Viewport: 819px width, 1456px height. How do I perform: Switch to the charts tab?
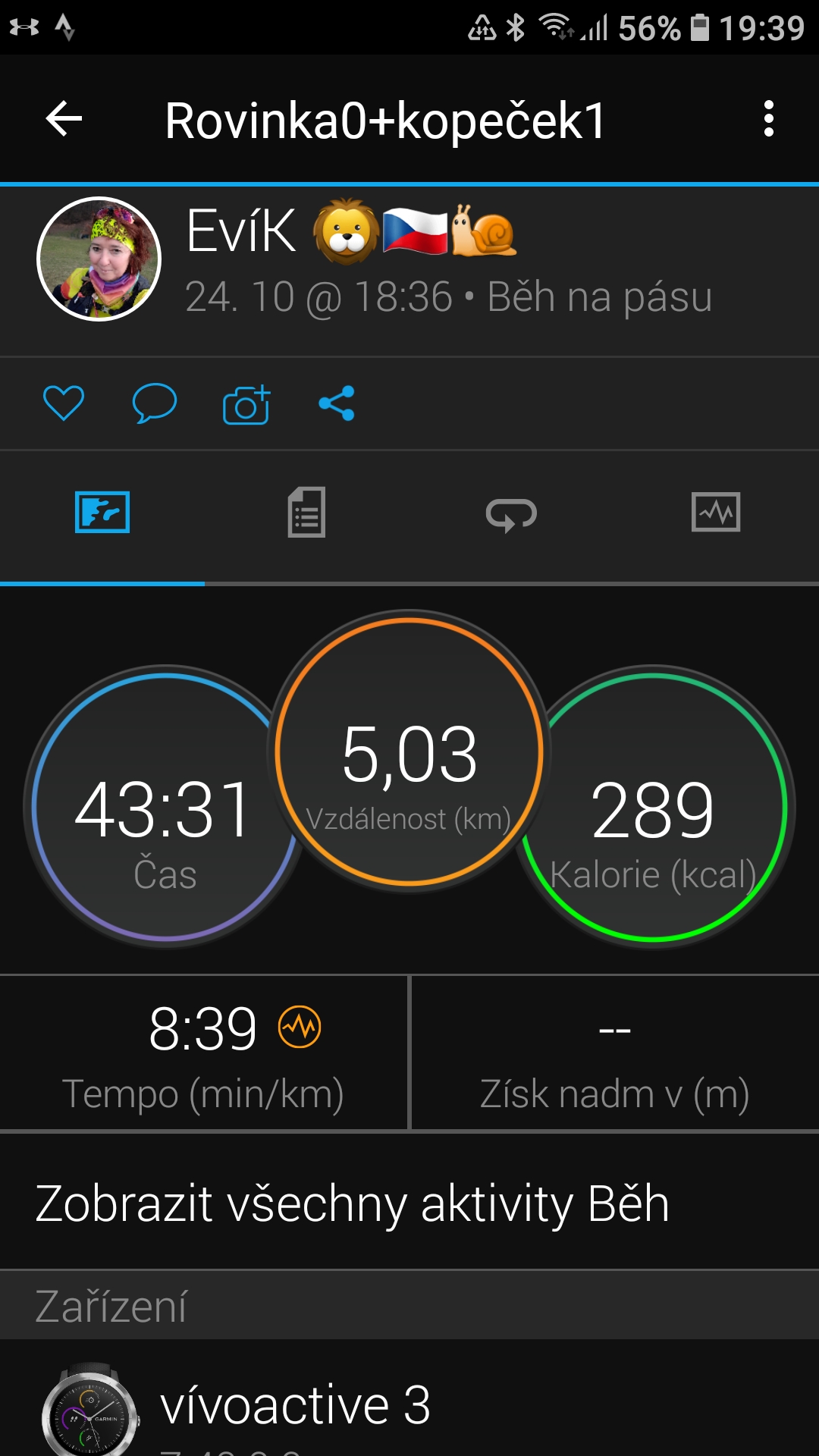pos(716,513)
